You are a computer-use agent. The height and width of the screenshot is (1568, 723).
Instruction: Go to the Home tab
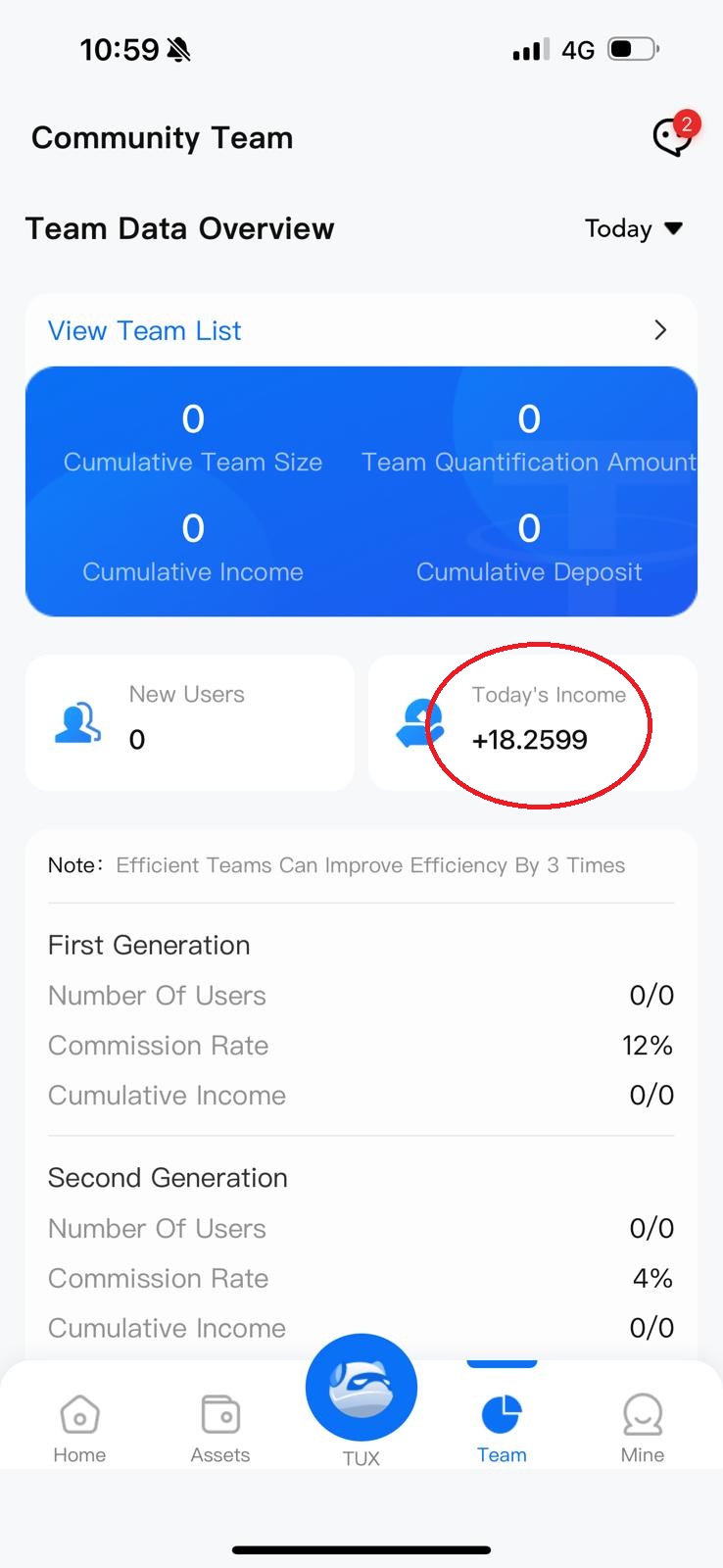coord(79,1428)
